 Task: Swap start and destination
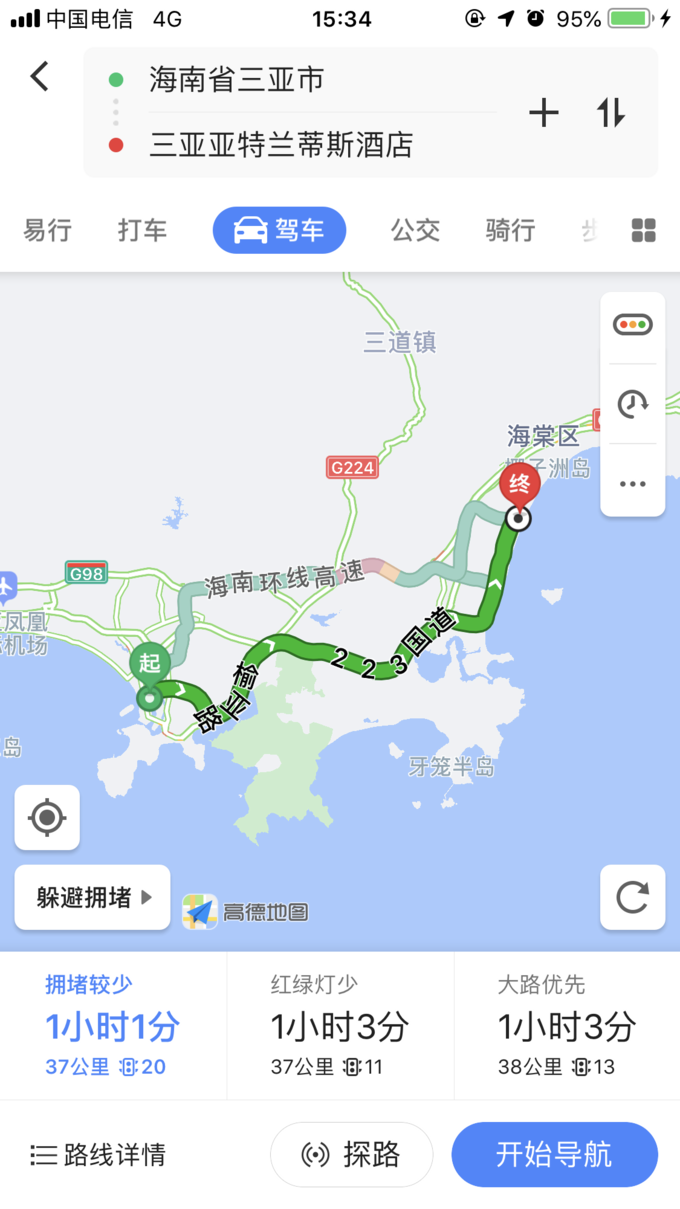coord(611,113)
